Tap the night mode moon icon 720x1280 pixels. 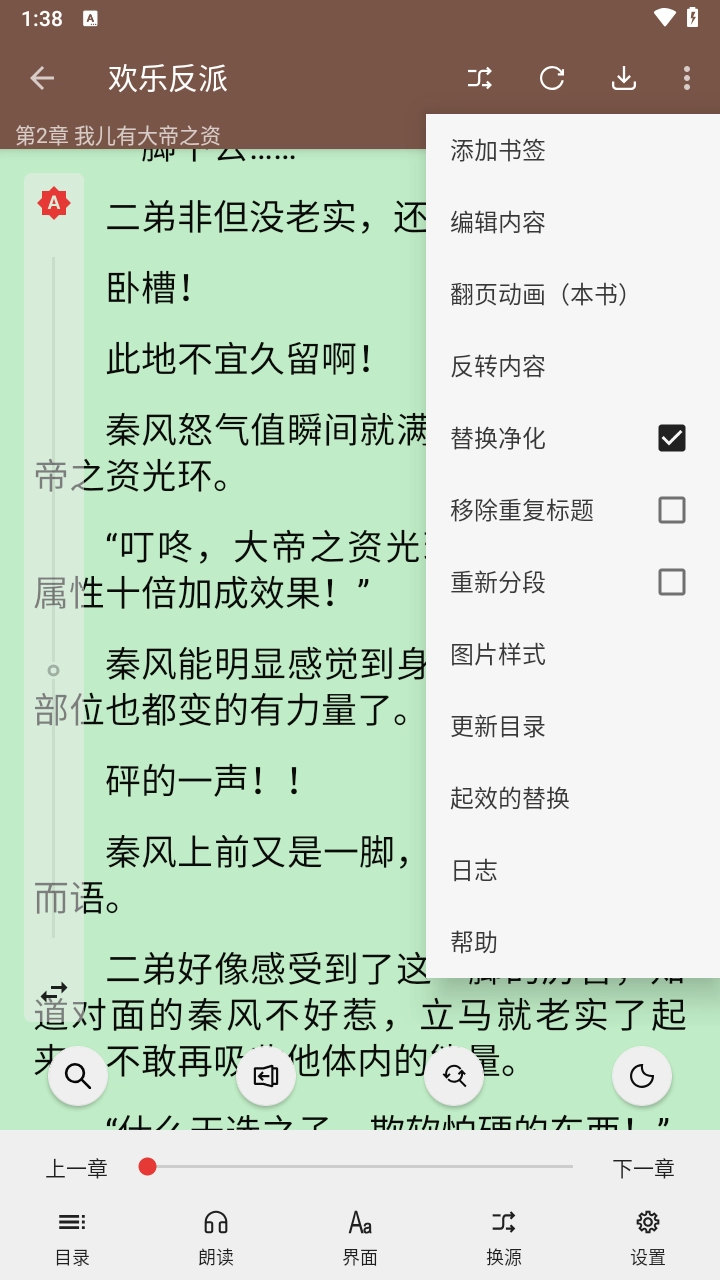click(x=641, y=1077)
